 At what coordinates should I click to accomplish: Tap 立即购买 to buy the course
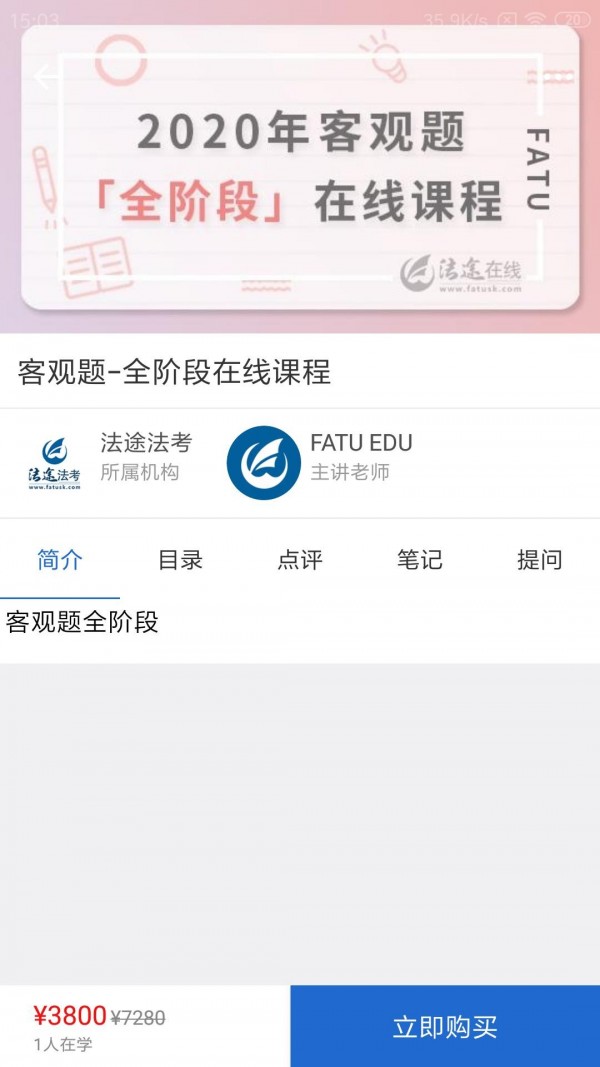coord(445,1027)
